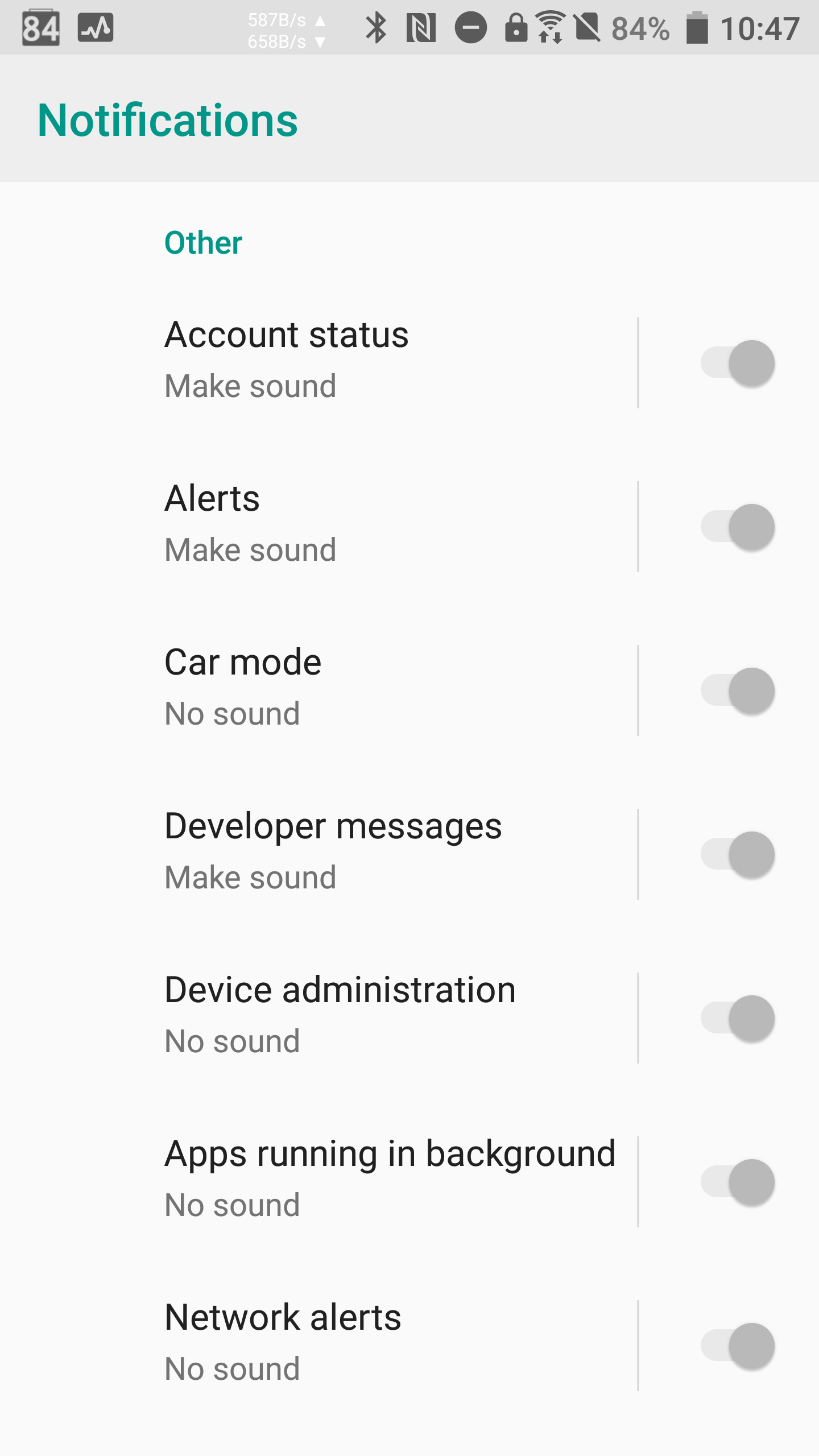Open Developer messages notification settings

click(341, 852)
